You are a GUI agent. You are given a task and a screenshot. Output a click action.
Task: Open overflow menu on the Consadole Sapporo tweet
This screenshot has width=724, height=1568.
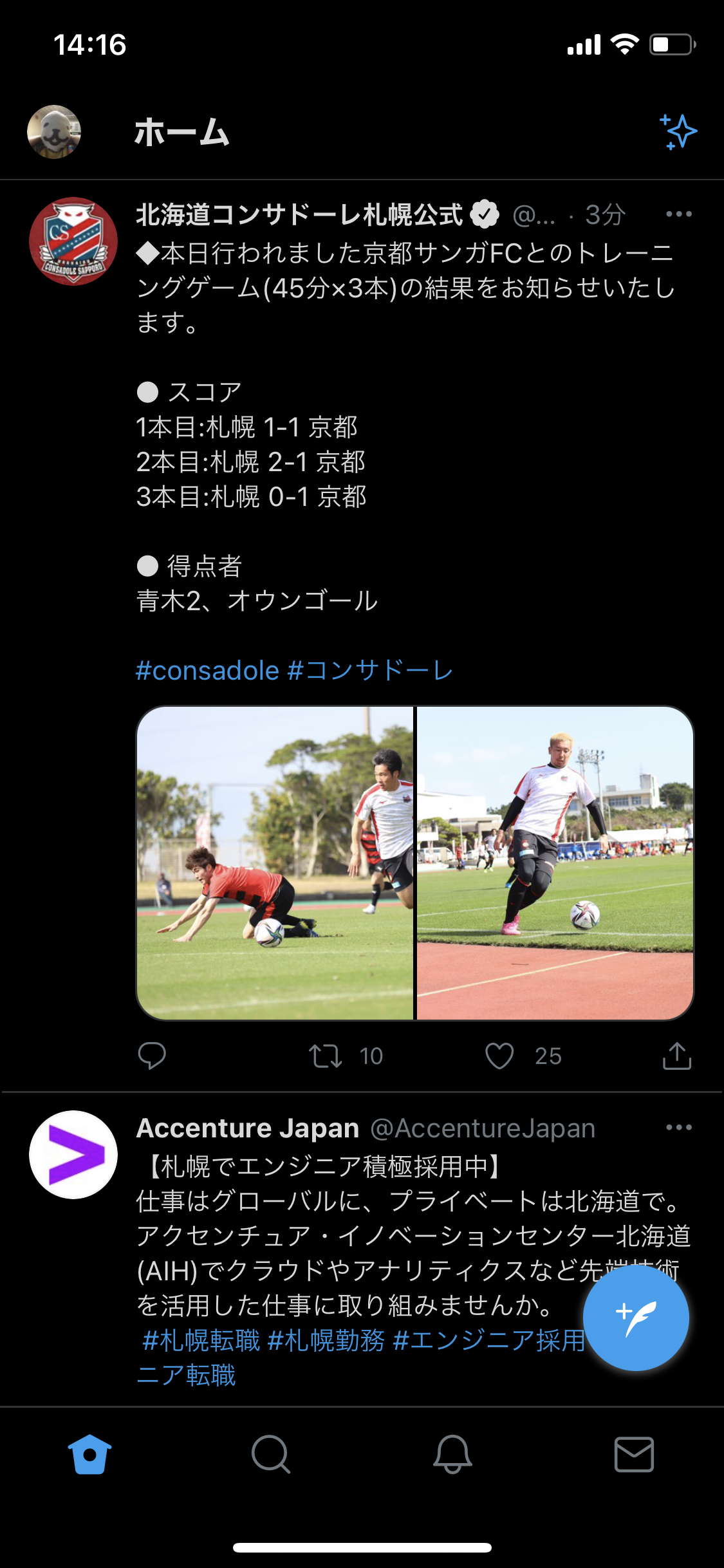coord(678,214)
